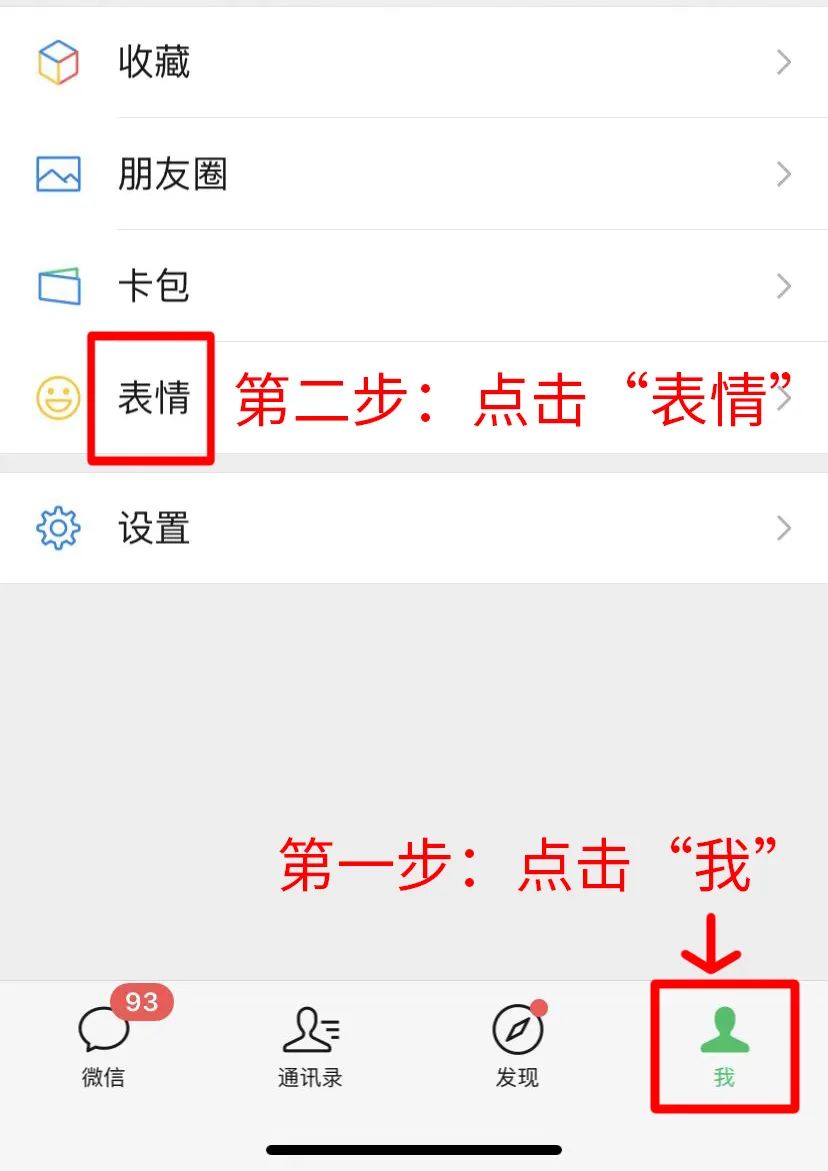Open 设置 settings

(x=414, y=528)
